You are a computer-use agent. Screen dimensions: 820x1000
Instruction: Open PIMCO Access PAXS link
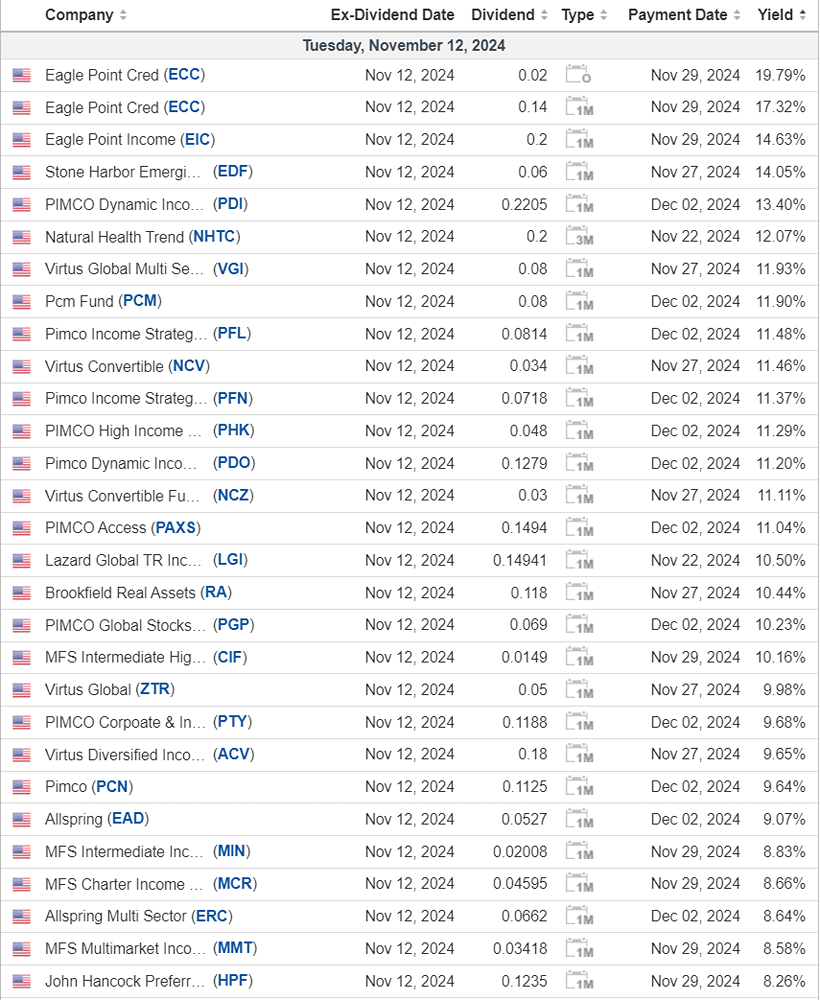coord(175,527)
